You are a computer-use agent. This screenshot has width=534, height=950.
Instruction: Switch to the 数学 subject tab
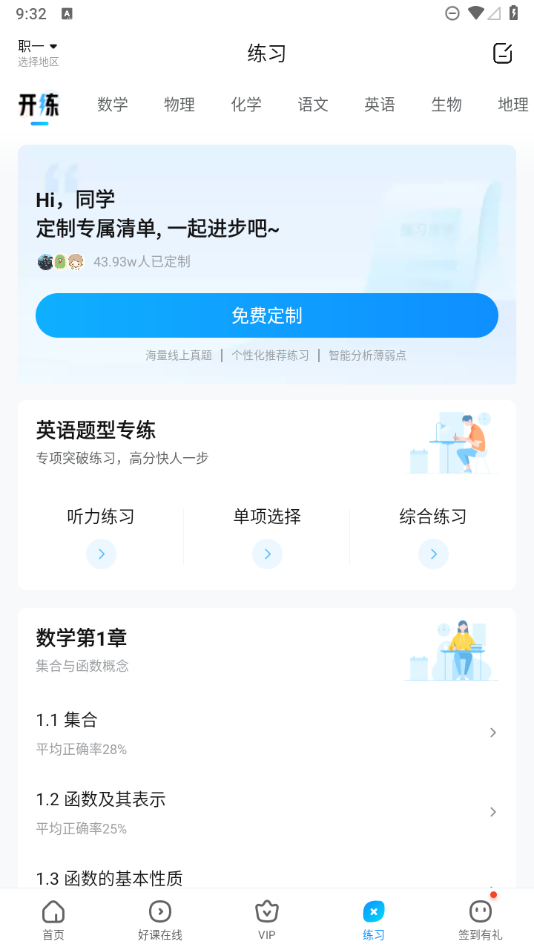113,104
